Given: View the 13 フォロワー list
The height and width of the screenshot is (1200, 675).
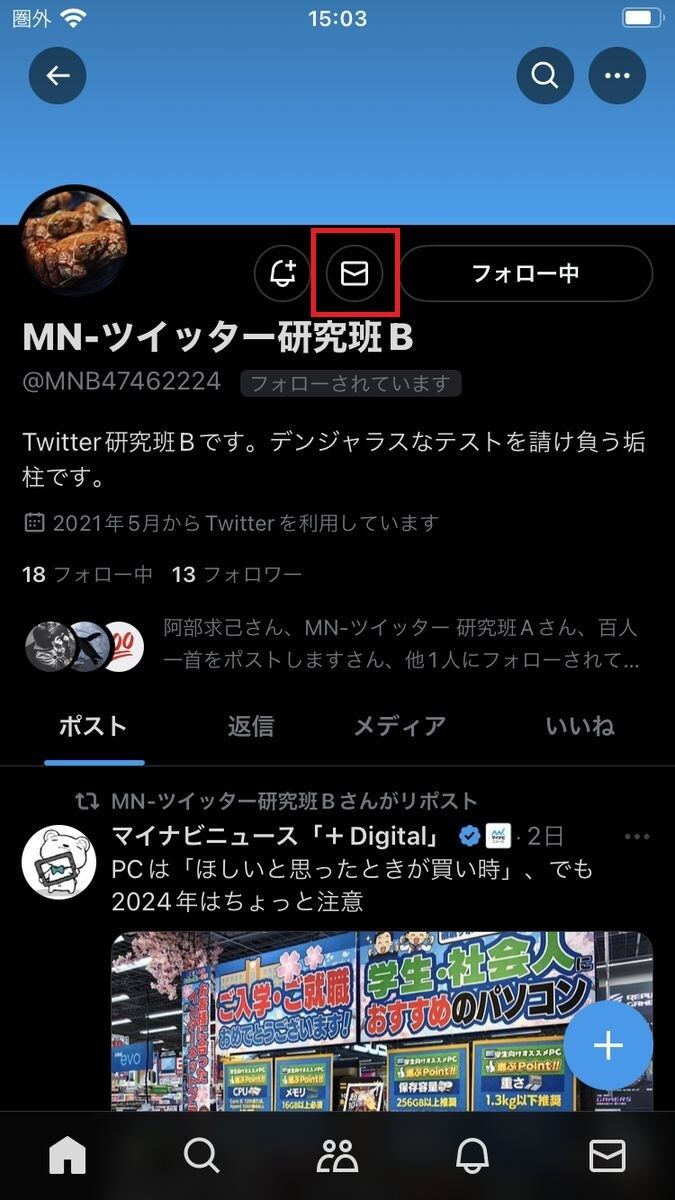Looking at the screenshot, I should click(x=237, y=574).
